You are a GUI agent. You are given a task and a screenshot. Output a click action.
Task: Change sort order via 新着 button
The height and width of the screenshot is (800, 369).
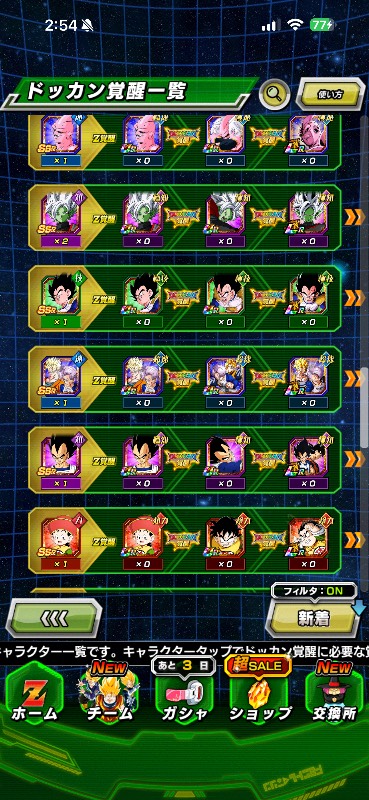pyautogui.click(x=313, y=618)
